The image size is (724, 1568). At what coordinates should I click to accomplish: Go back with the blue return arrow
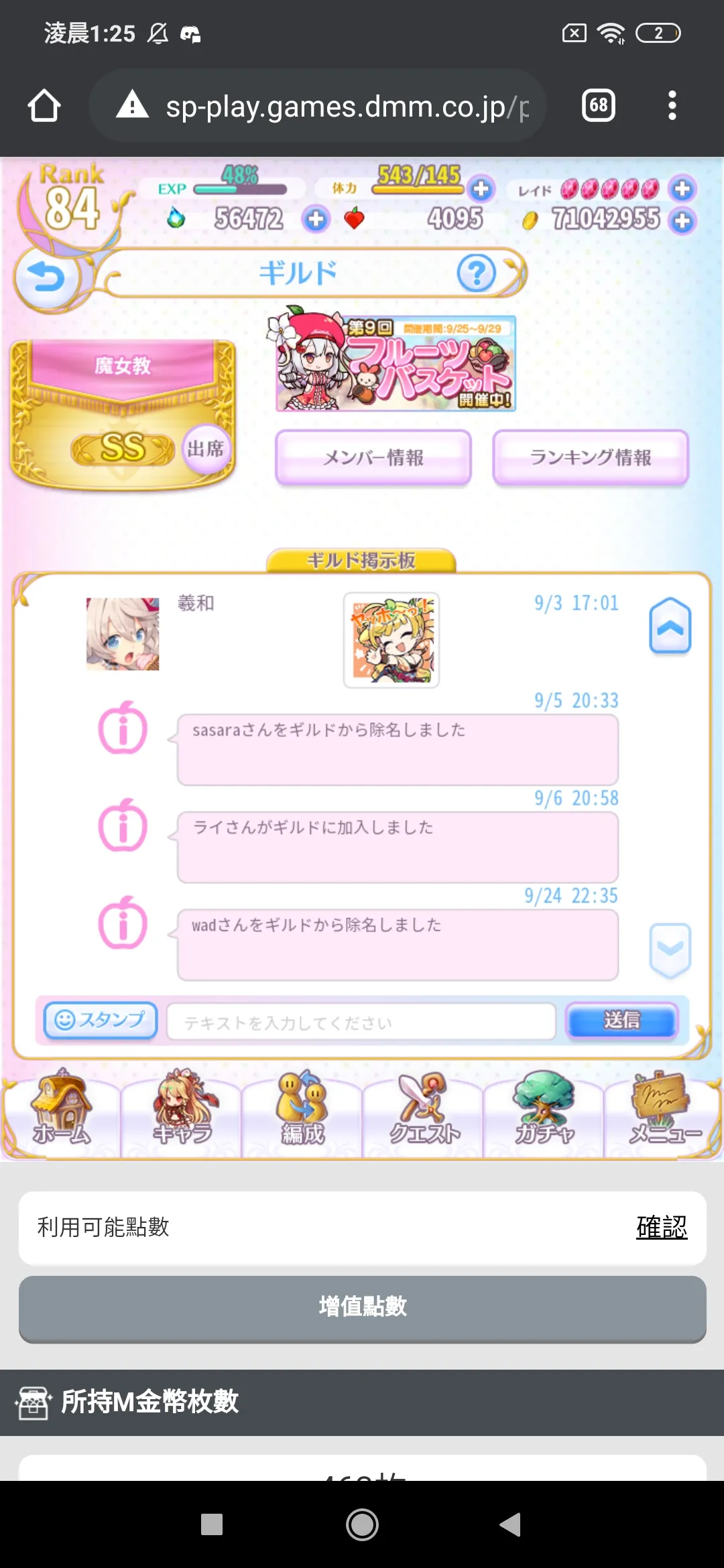pos(46,277)
